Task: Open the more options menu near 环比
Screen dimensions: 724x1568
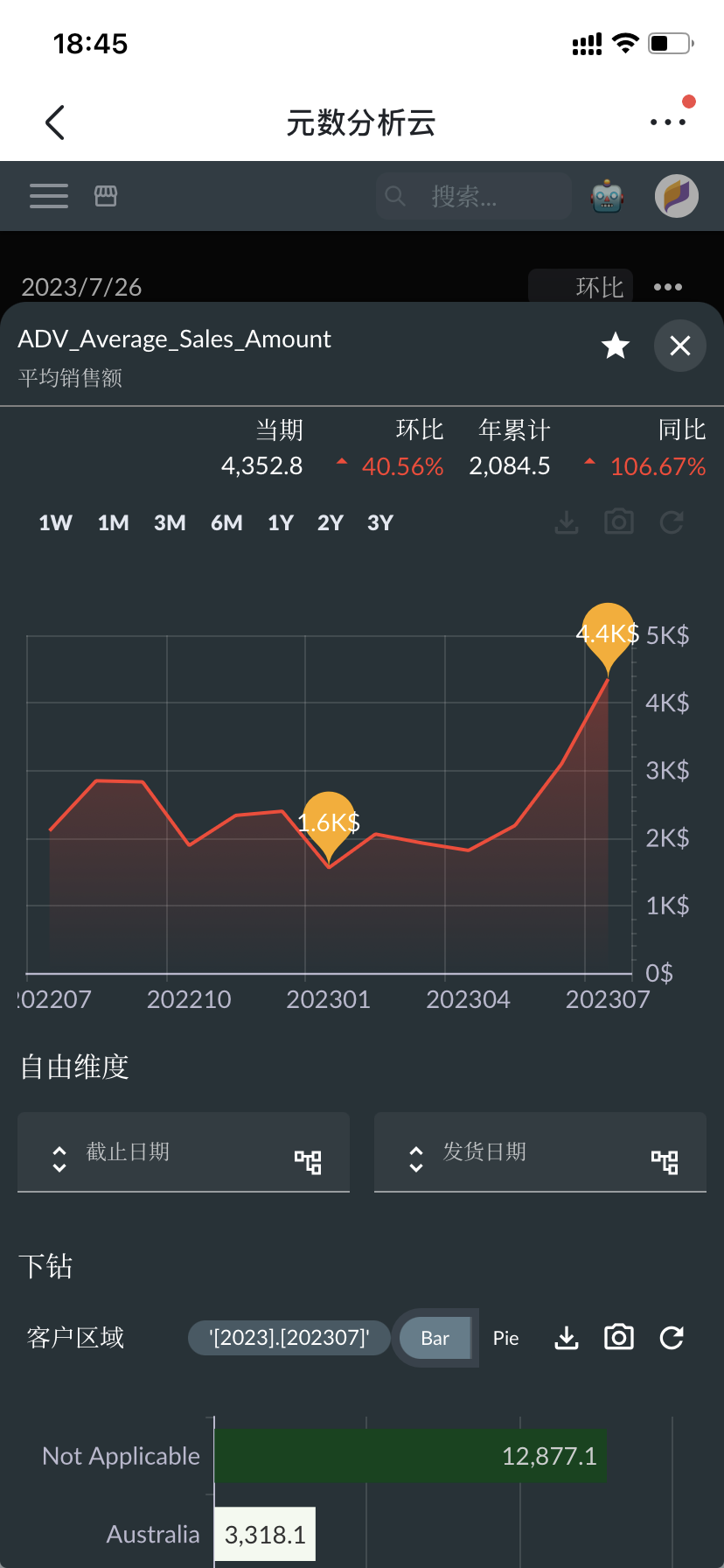Action: tap(667, 286)
